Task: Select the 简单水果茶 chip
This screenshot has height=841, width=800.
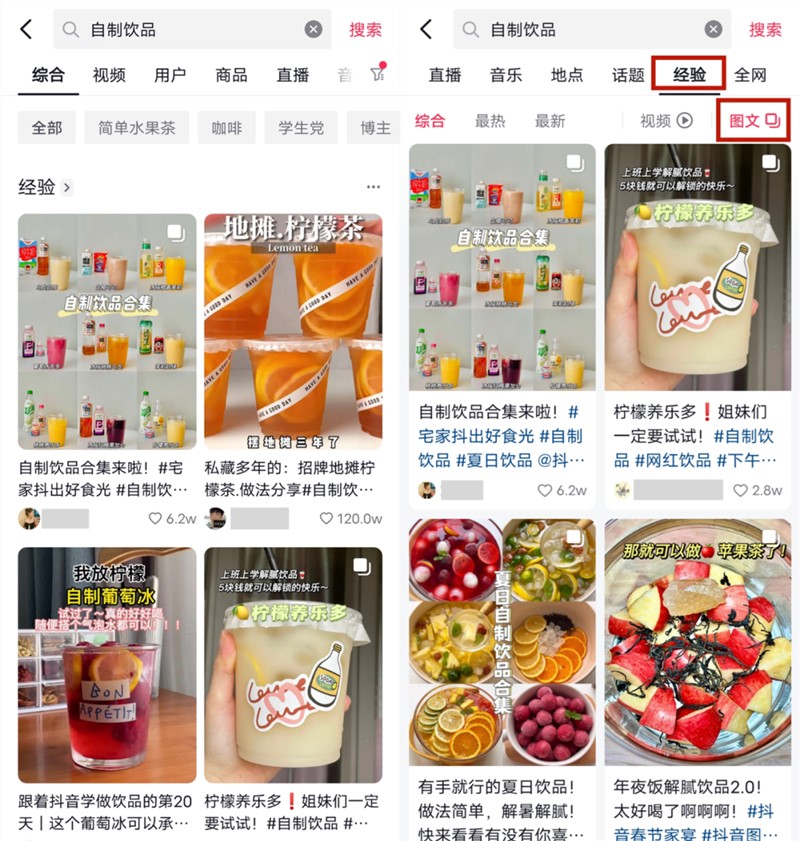Action: click(x=136, y=128)
